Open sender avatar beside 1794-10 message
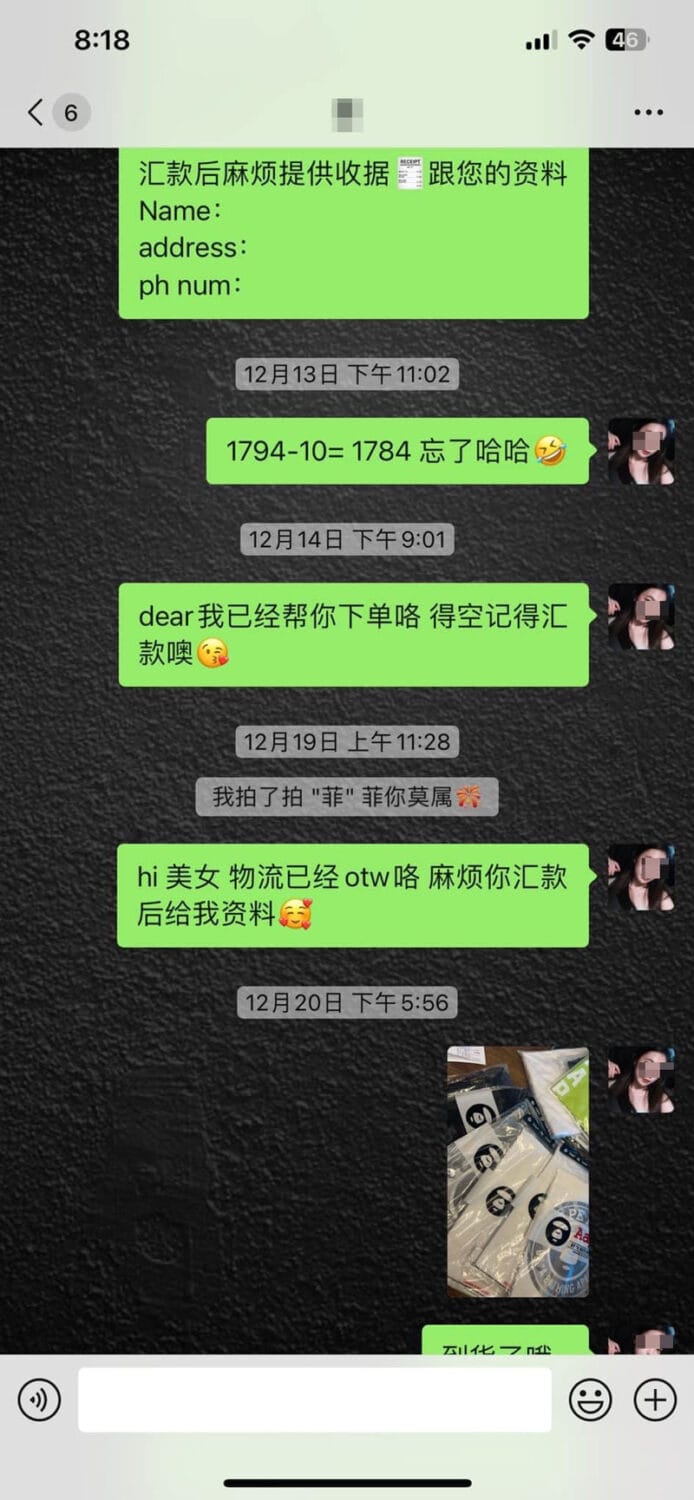Viewport: 694px width, 1500px height. tap(640, 451)
